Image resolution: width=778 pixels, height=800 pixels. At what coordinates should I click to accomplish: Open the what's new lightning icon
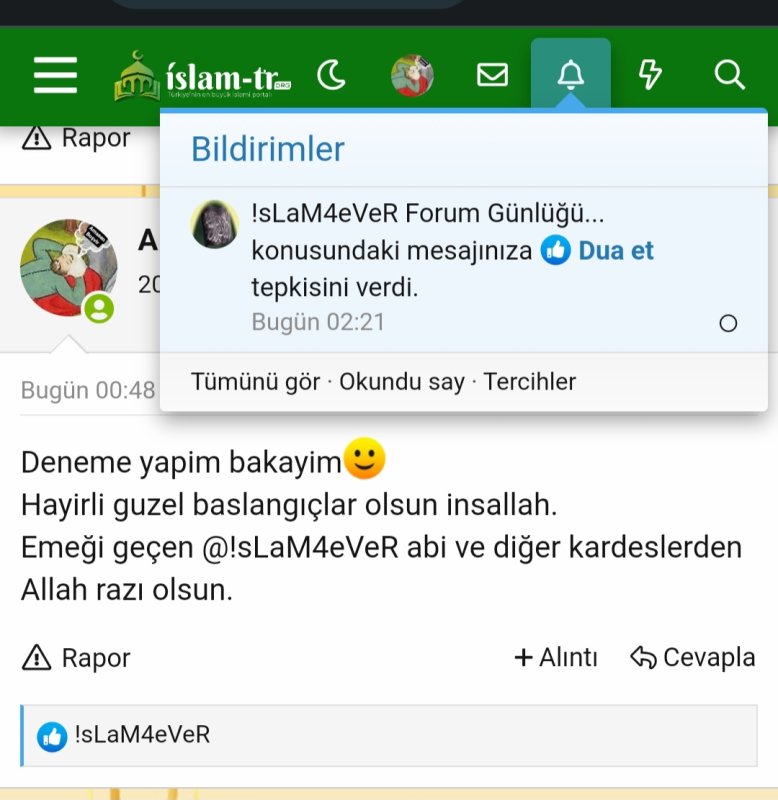pos(650,74)
